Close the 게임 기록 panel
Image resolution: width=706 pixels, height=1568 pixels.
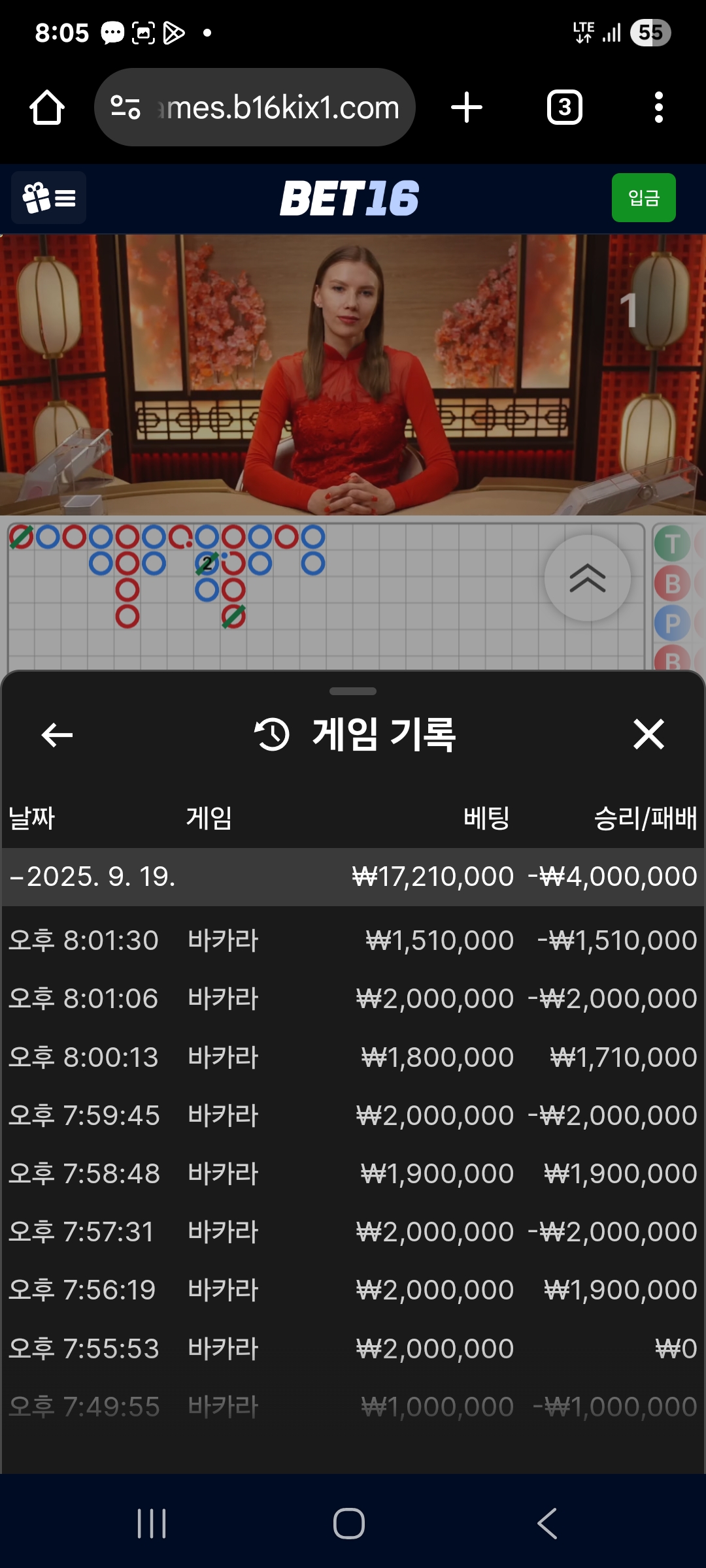pos(648,734)
